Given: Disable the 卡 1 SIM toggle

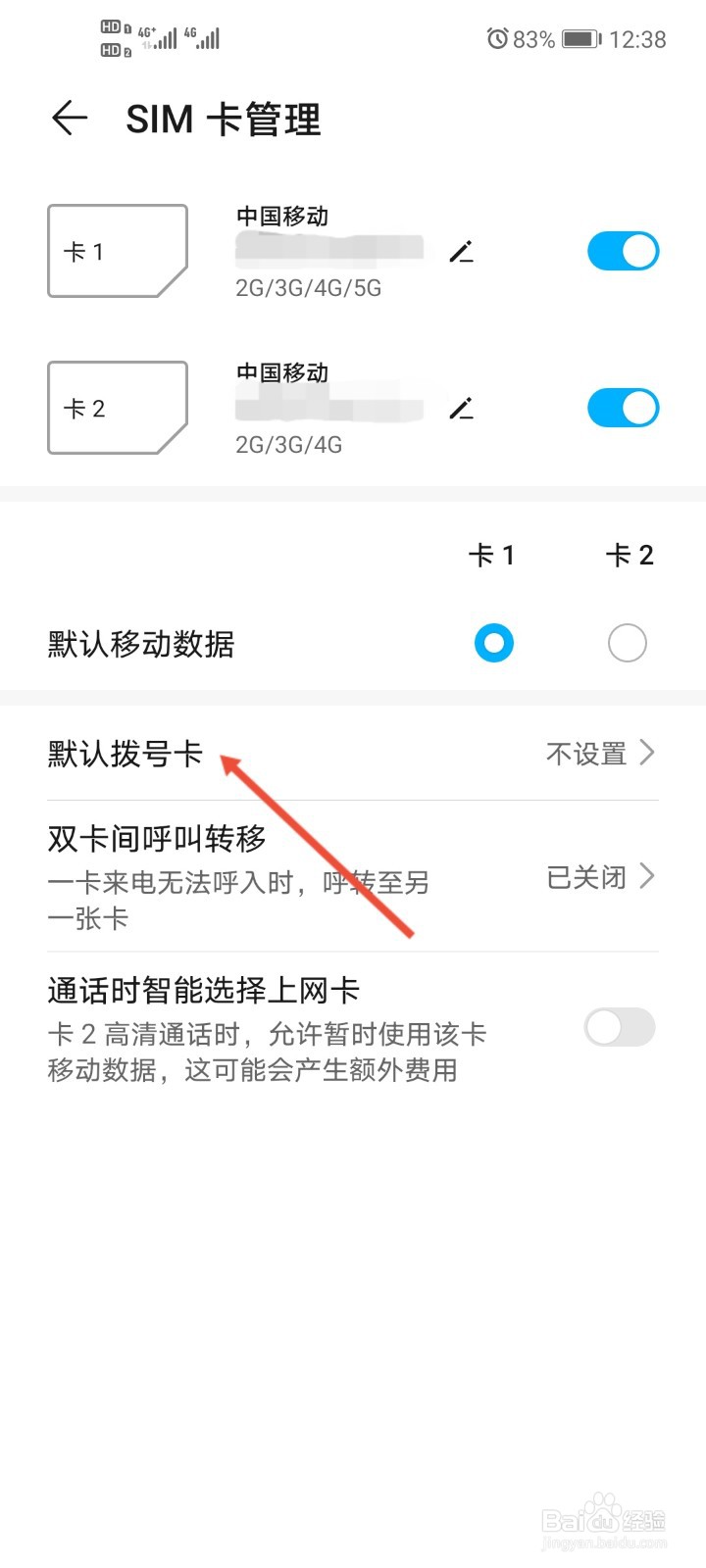Looking at the screenshot, I should [623, 251].
